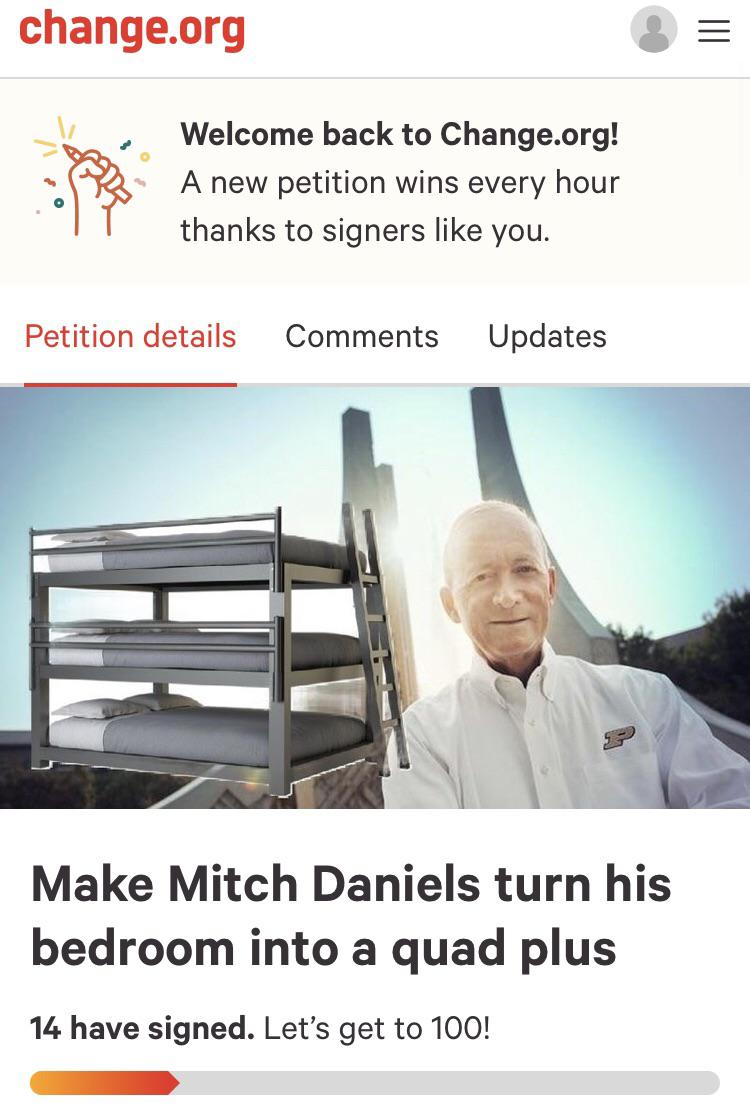Open the user profile avatar
This screenshot has width=750, height=1116.
[x=654, y=30]
